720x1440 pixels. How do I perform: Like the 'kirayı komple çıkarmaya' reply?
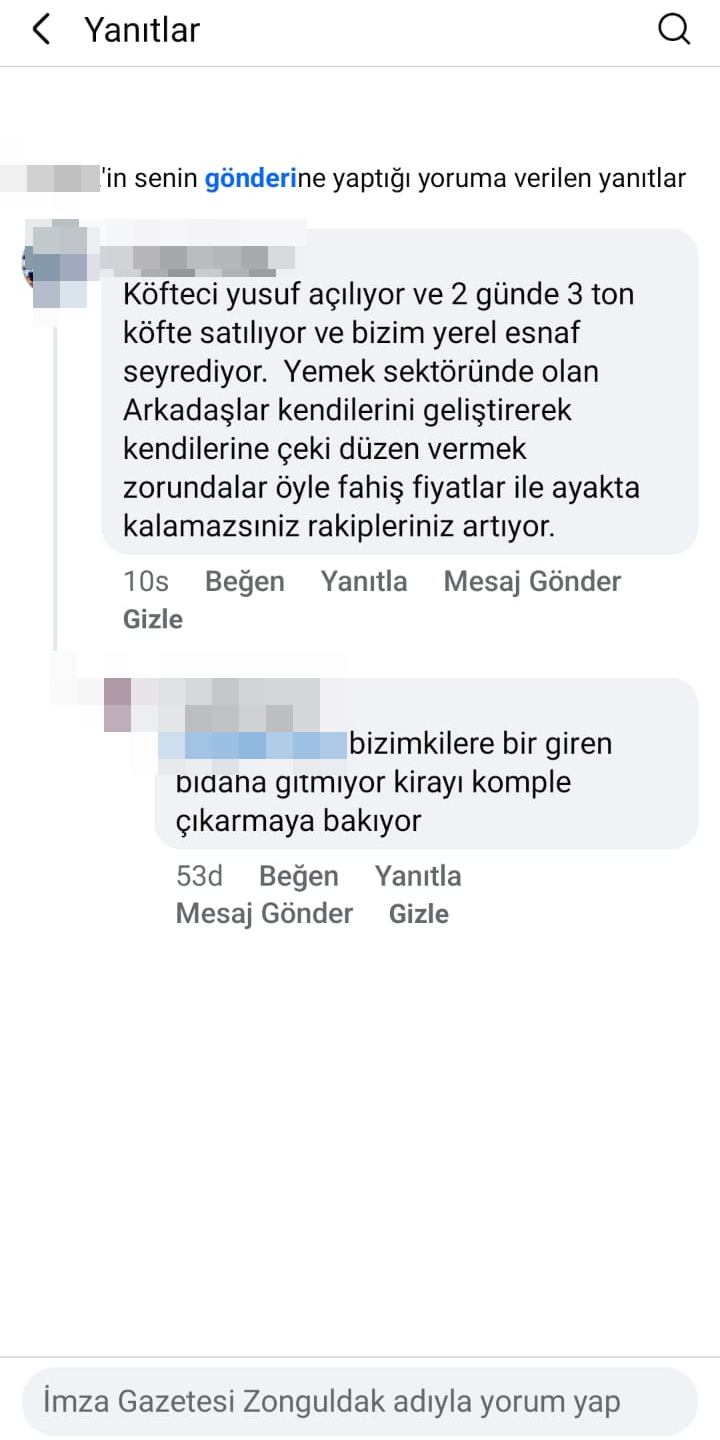point(299,876)
